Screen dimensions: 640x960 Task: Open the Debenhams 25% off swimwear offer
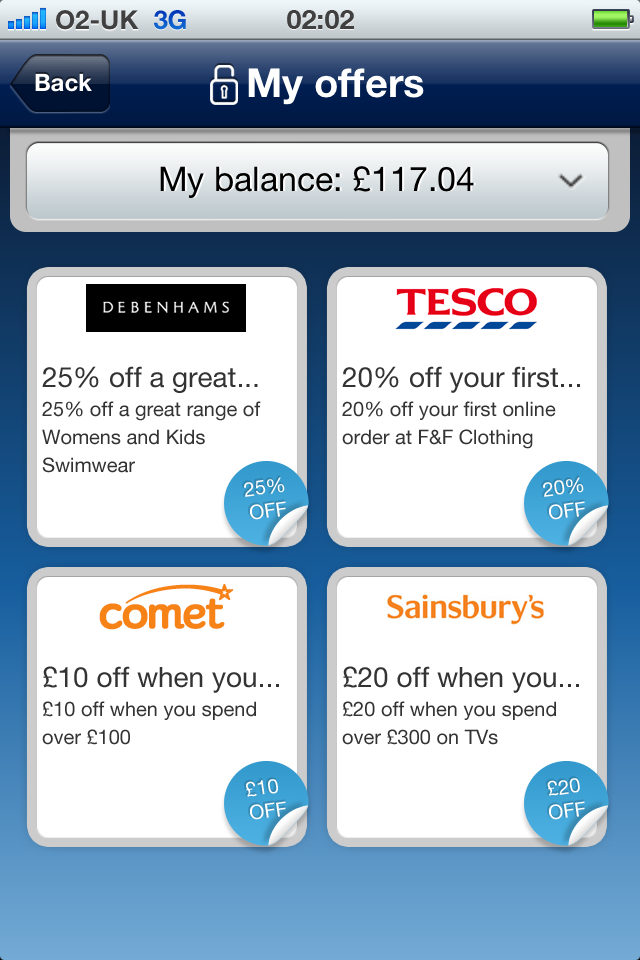167,407
